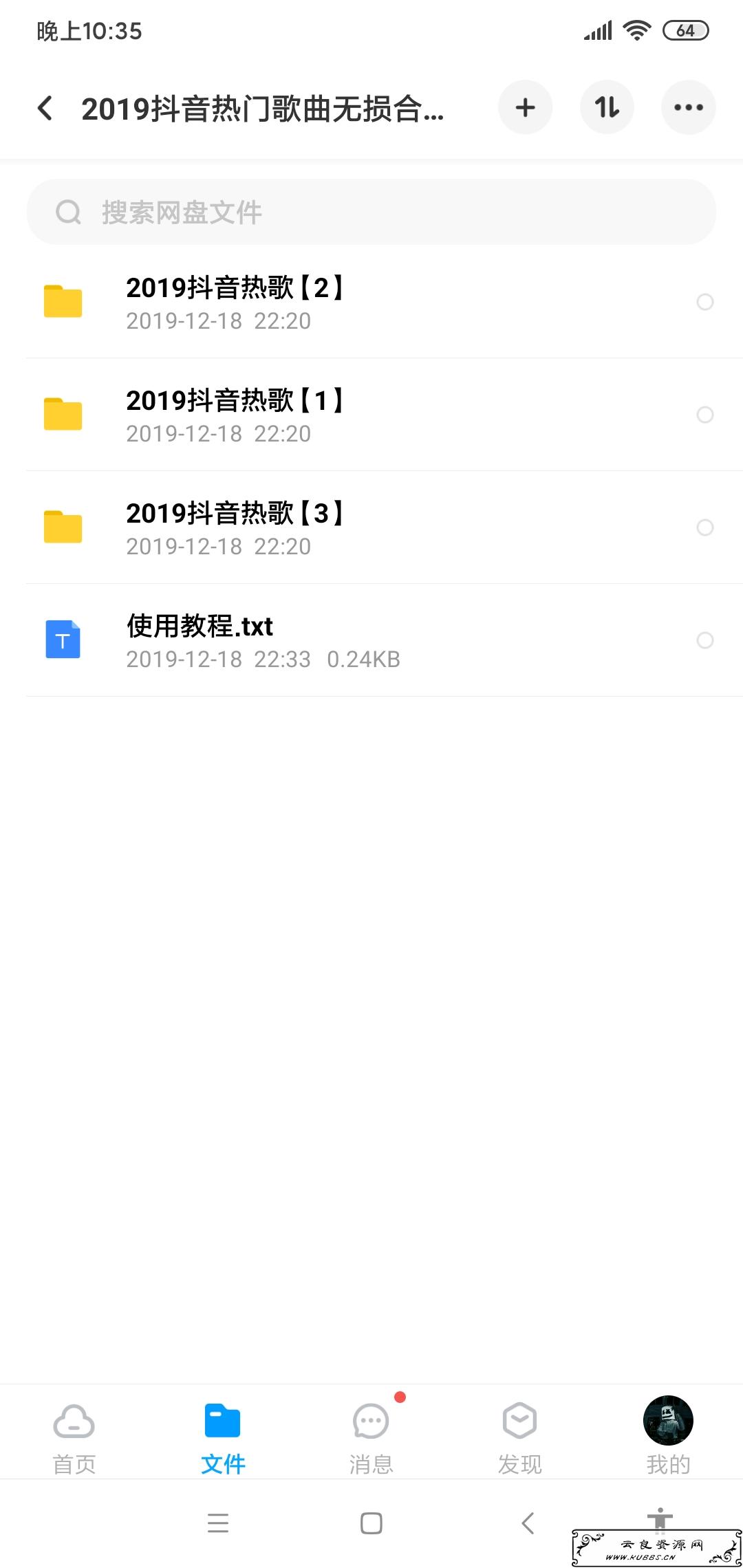Switch to the 文件 tab
The width and height of the screenshot is (743, 1568).
(x=223, y=1435)
